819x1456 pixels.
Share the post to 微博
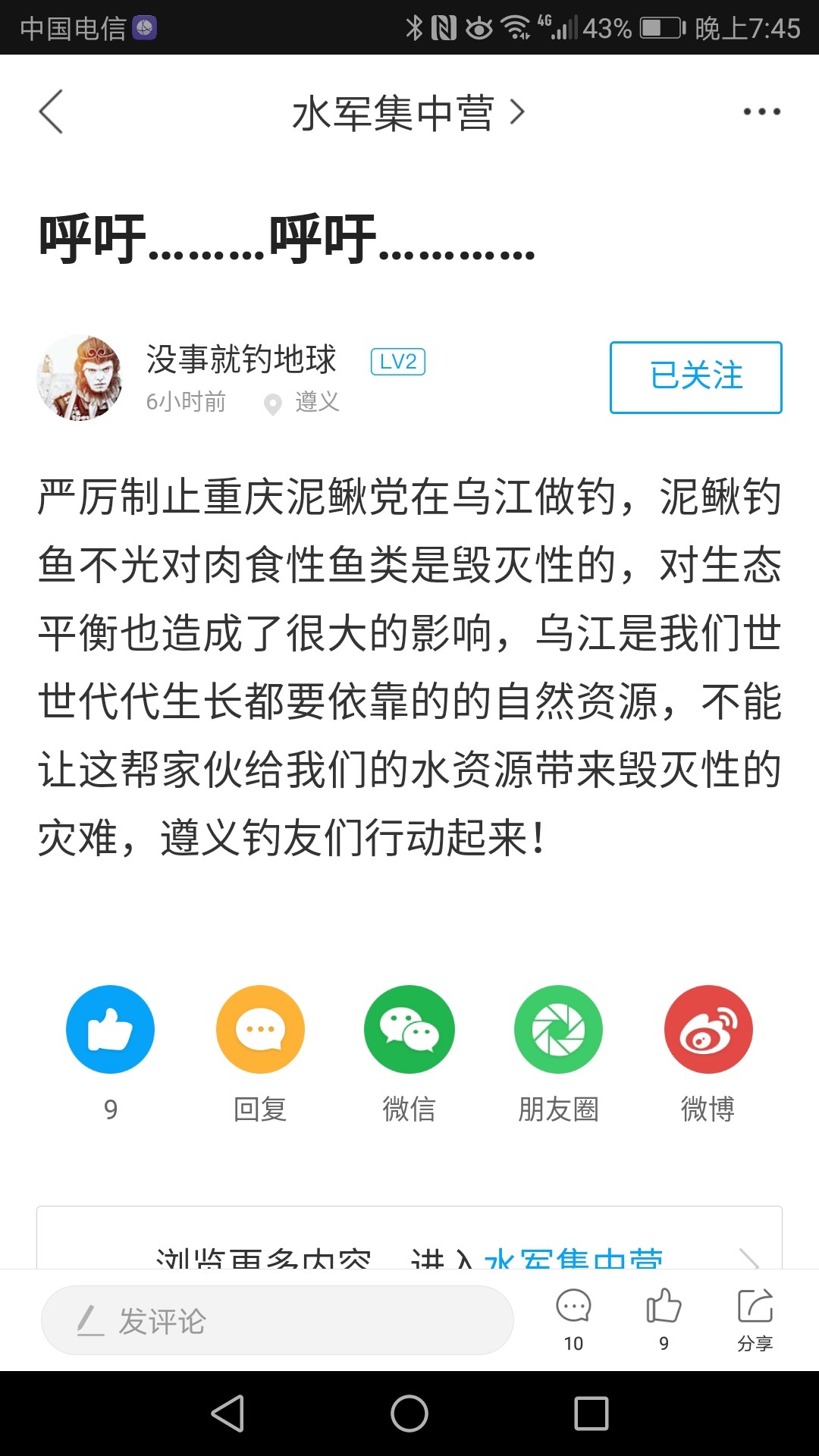pos(708,1029)
